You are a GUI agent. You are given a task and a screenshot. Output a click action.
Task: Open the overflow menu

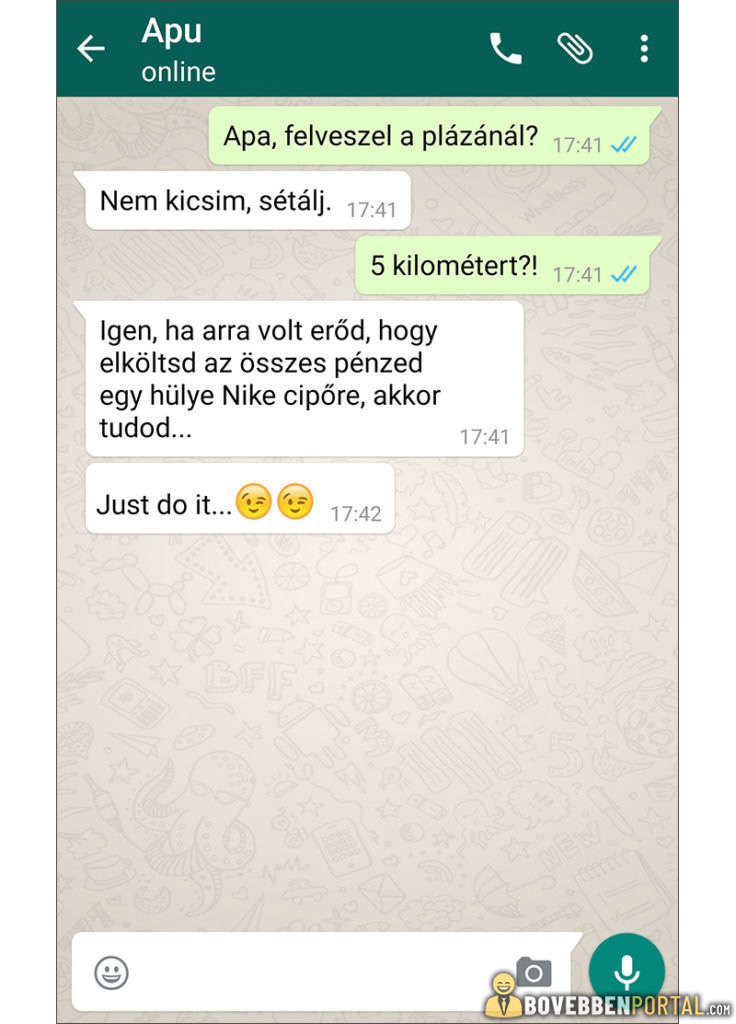click(644, 48)
